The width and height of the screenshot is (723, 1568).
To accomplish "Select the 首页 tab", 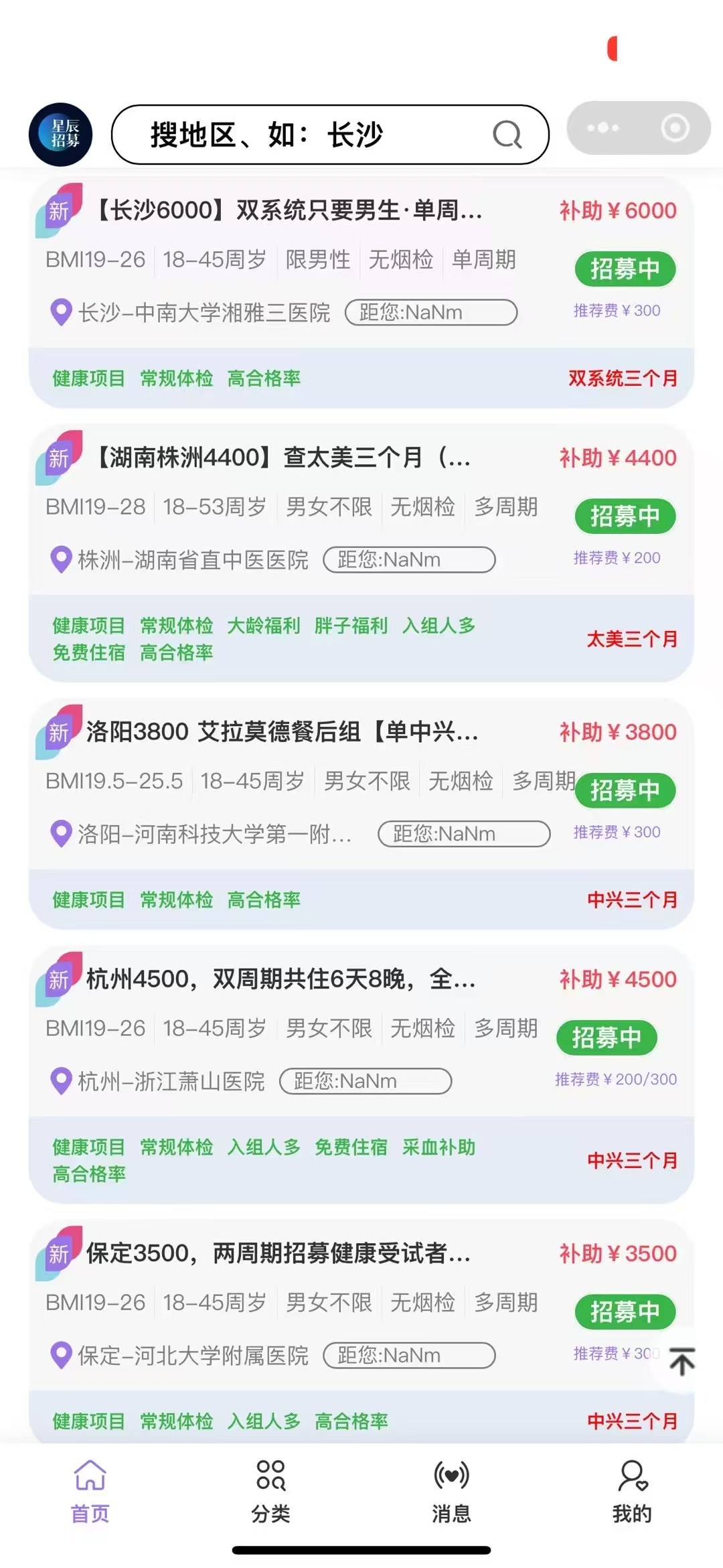I will click(x=90, y=1492).
